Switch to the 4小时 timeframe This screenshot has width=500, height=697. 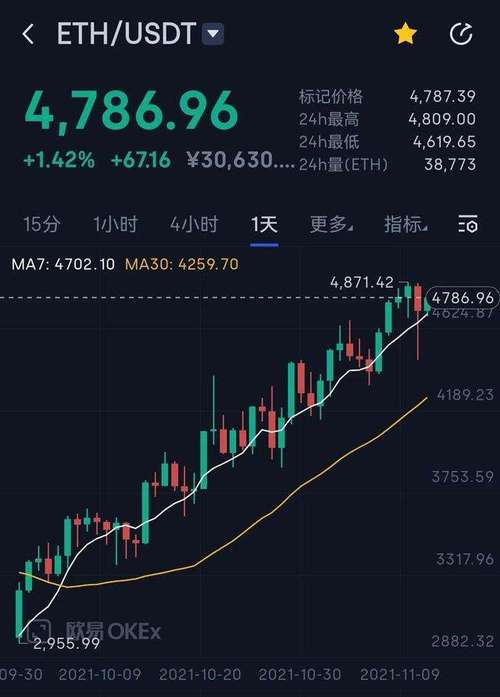click(x=194, y=224)
